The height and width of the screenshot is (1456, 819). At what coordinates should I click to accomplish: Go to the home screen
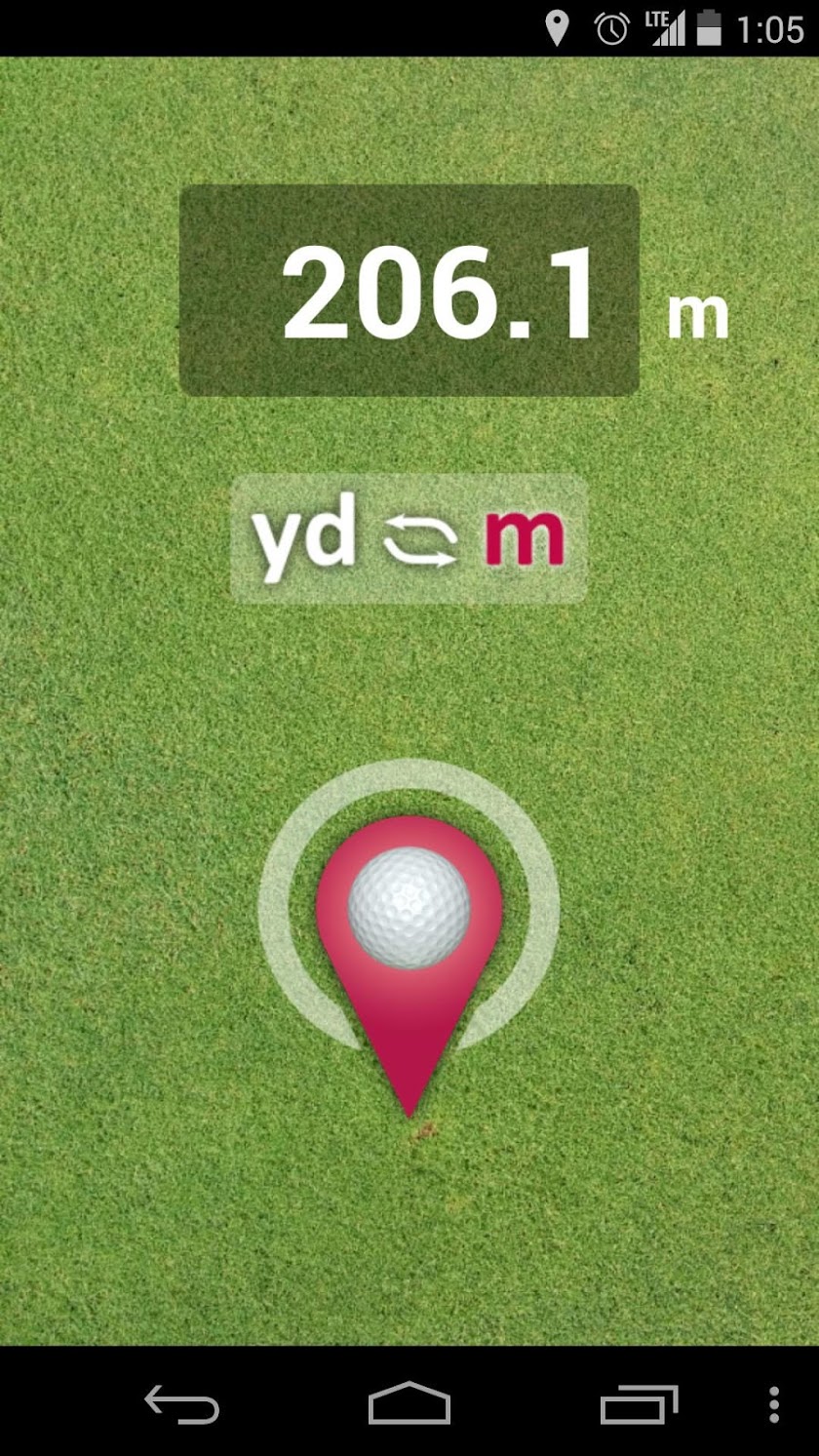pos(409,1404)
